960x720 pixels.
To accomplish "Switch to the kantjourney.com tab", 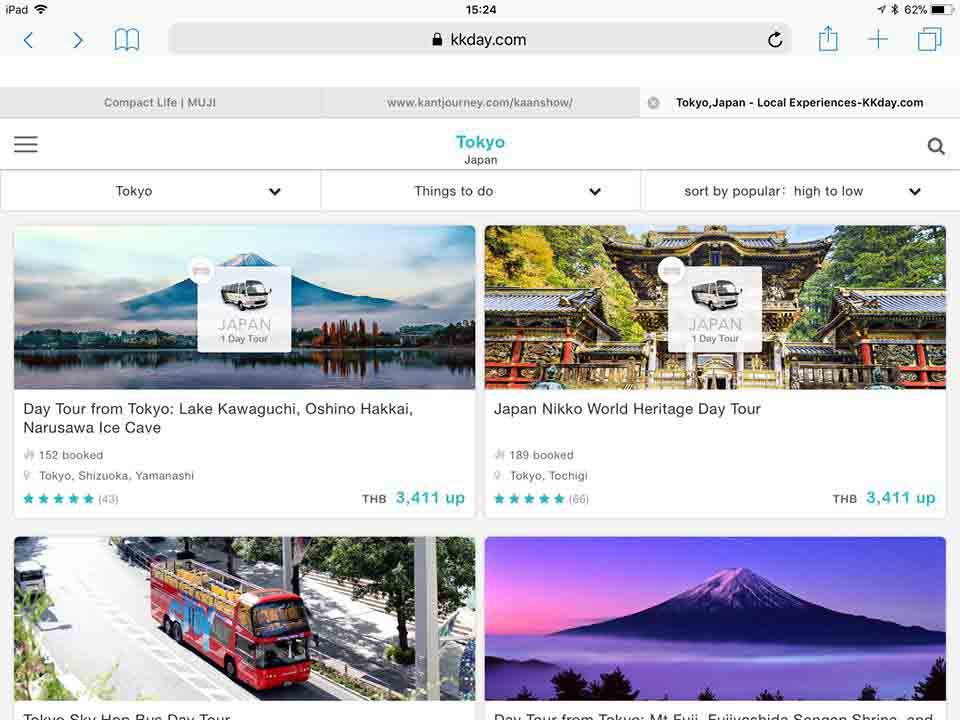I will coord(480,102).
